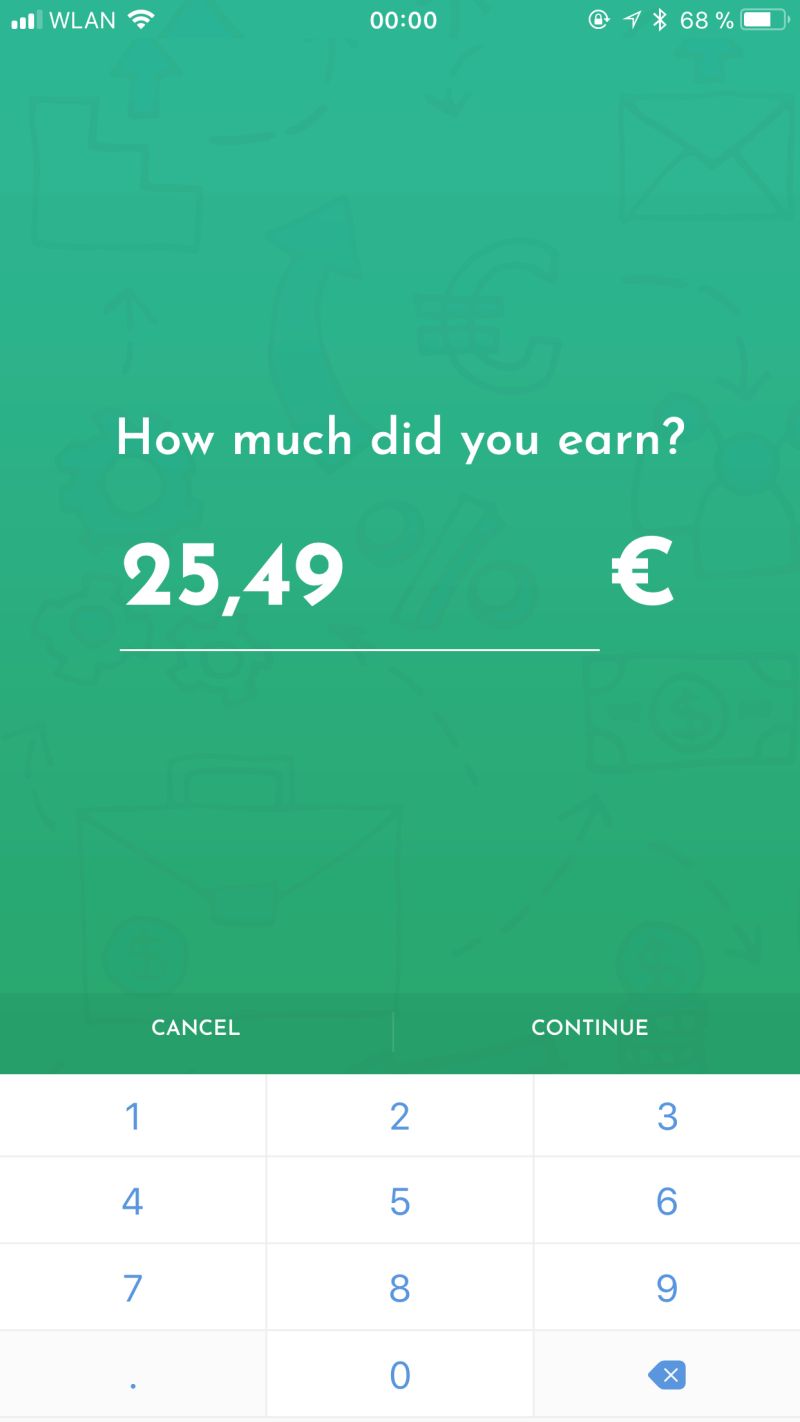This screenshot has width=800, height=1422.
Task: Enter digit 5 on the keypad
Action: tap(400, 1201)
